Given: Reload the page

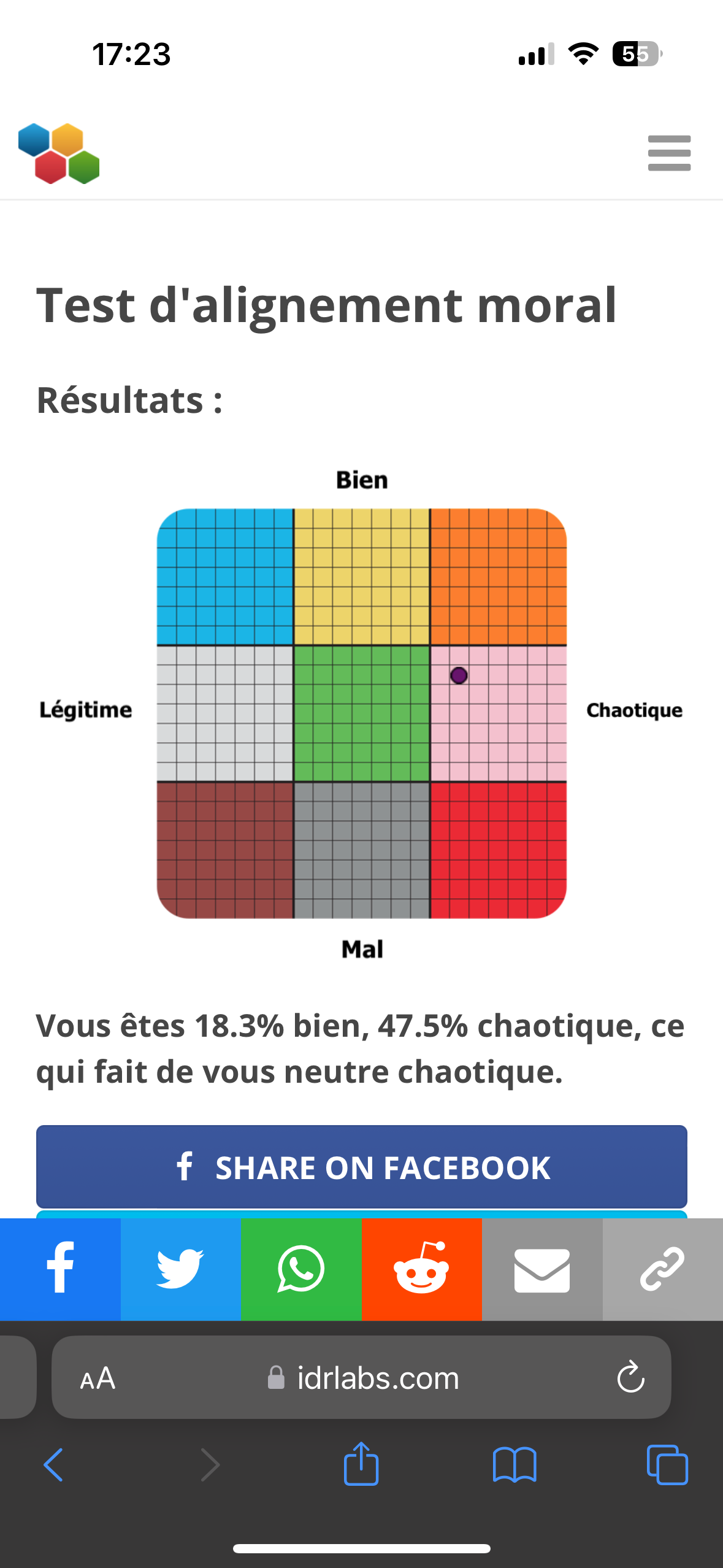Looking at the screenshot, I should (x=630, y=1378).
